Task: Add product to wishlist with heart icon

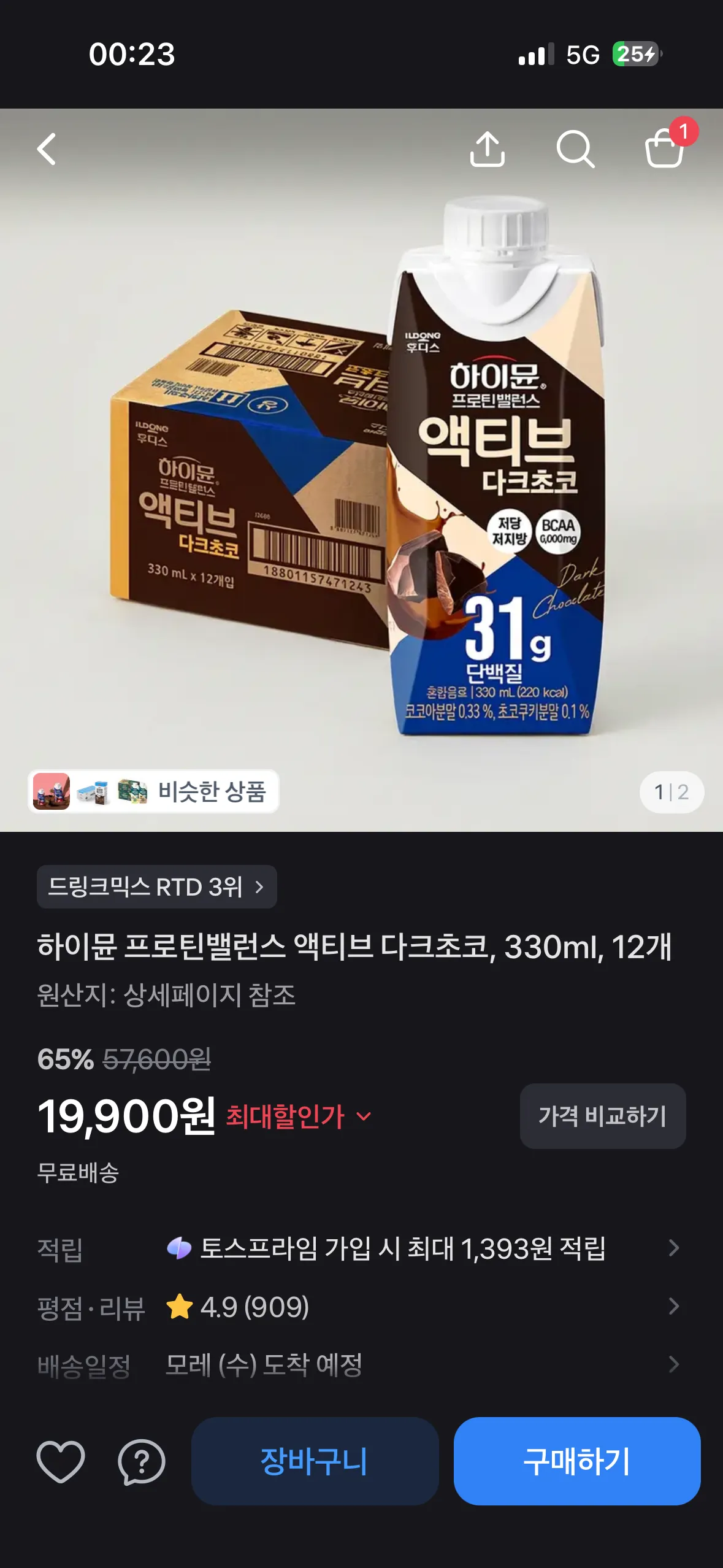Action: click(x=61, y=1461)
